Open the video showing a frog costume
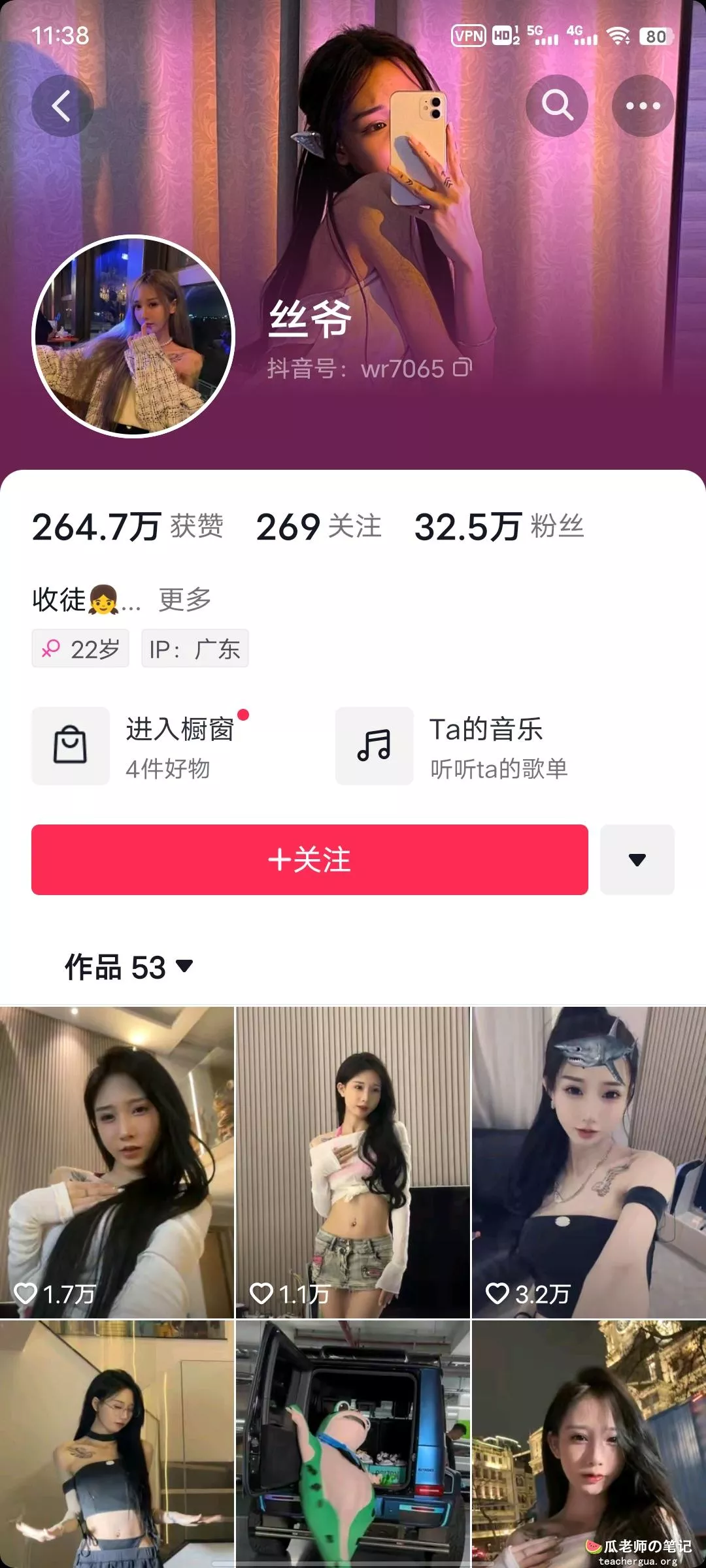 [x=353, y=1444]
